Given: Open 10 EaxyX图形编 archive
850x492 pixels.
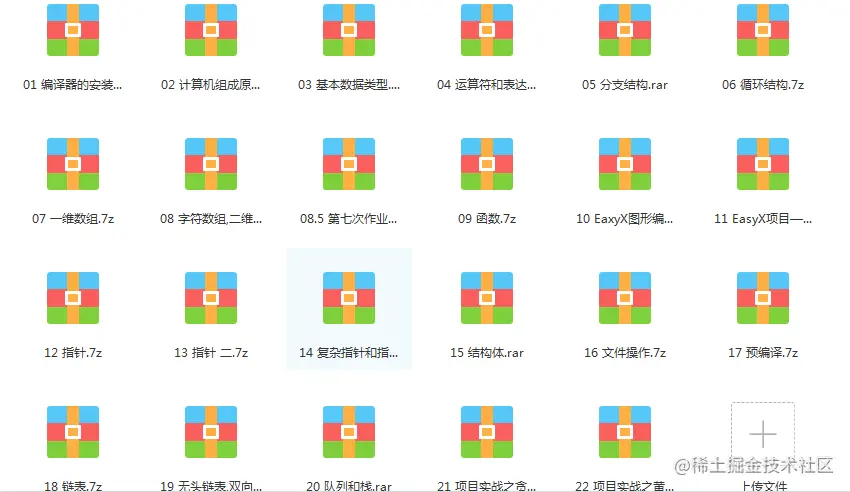Looking at the screenshot, I should point(624,164).
